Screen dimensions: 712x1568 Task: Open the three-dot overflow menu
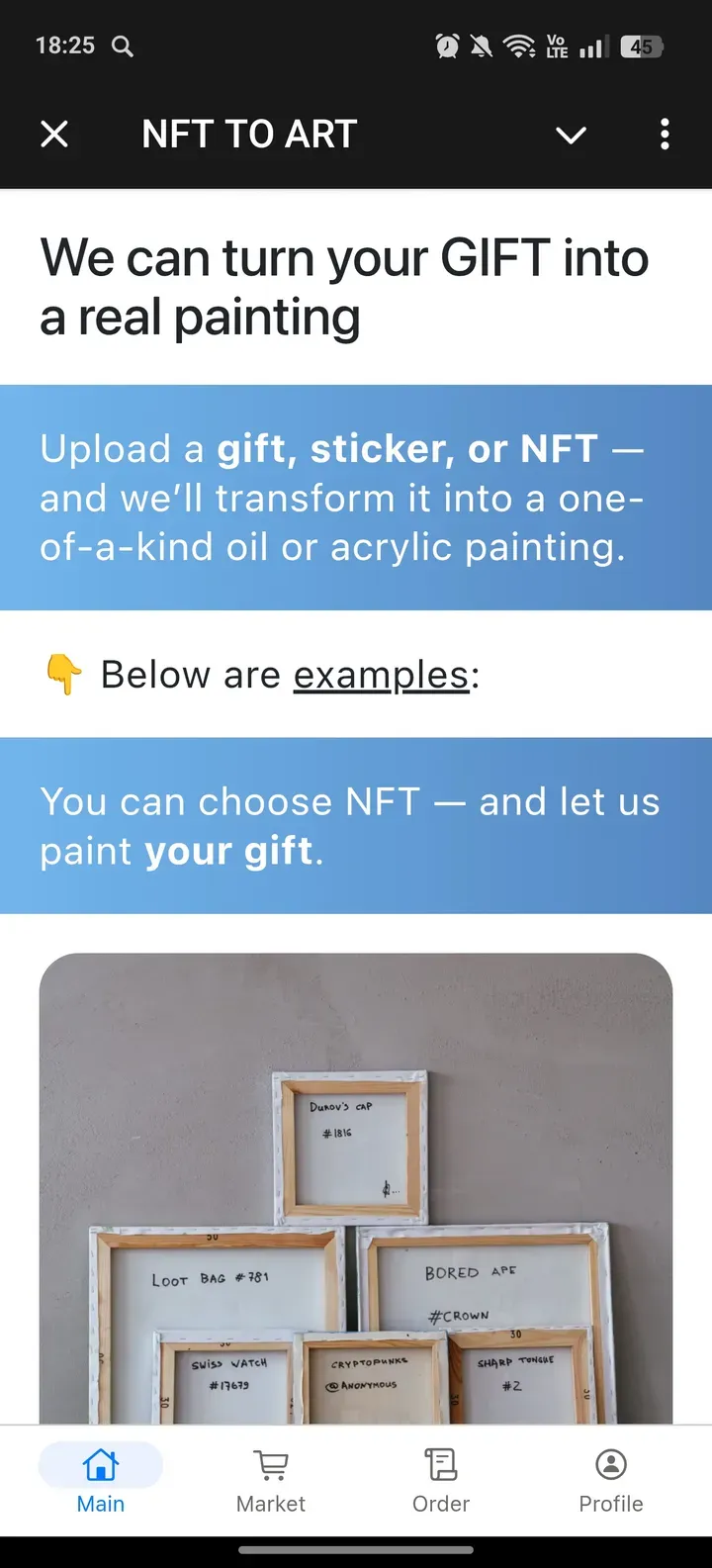pyautogui.click(x=664, y=134)
